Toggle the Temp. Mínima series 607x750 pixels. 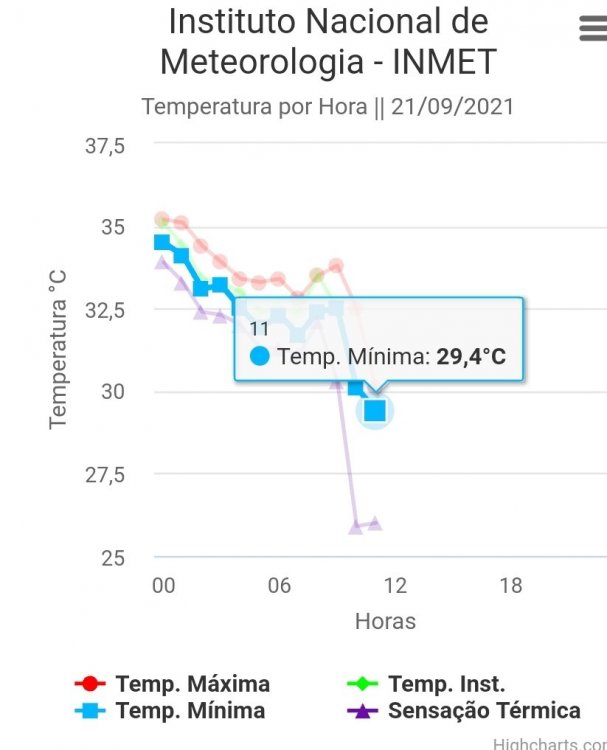(190, 711)
